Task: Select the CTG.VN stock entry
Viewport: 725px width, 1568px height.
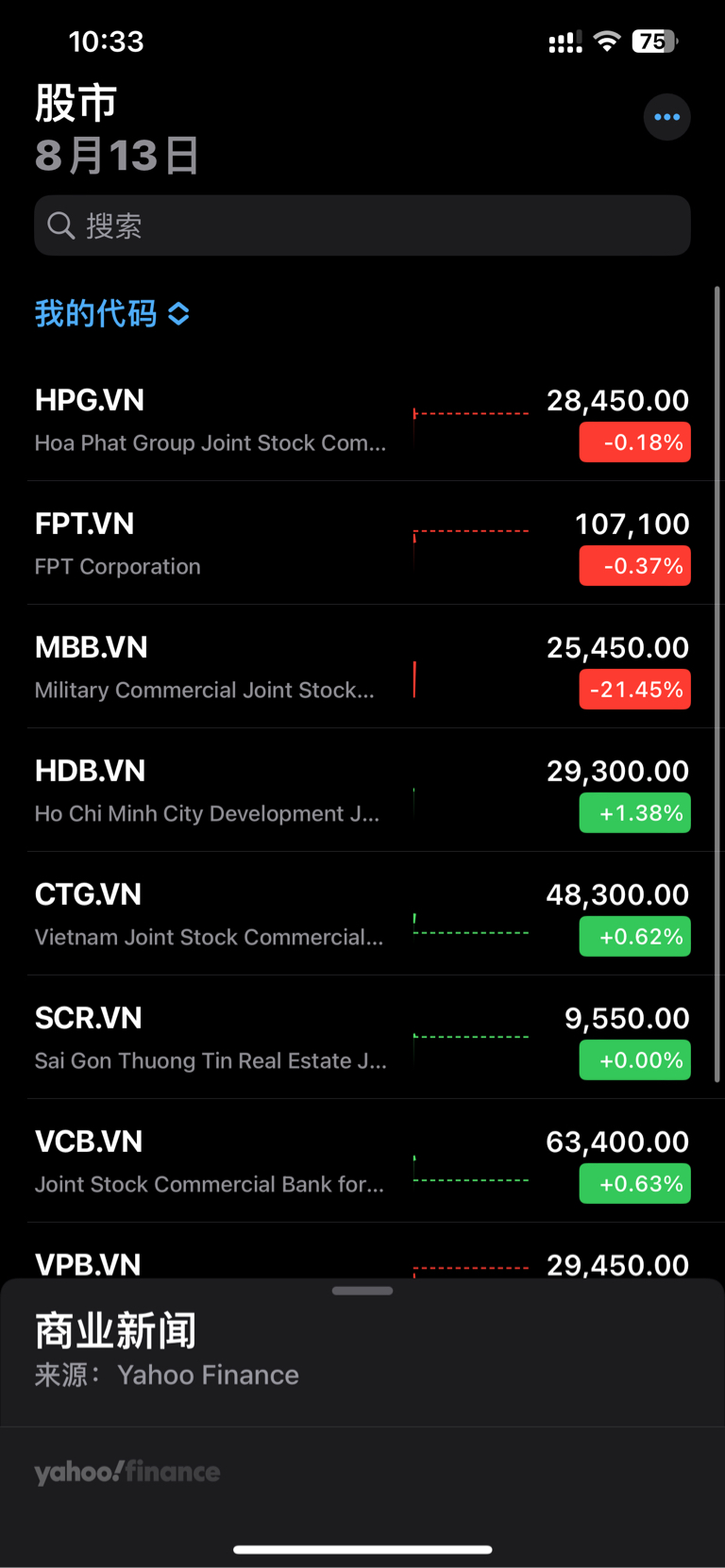Action: [362, 914]
